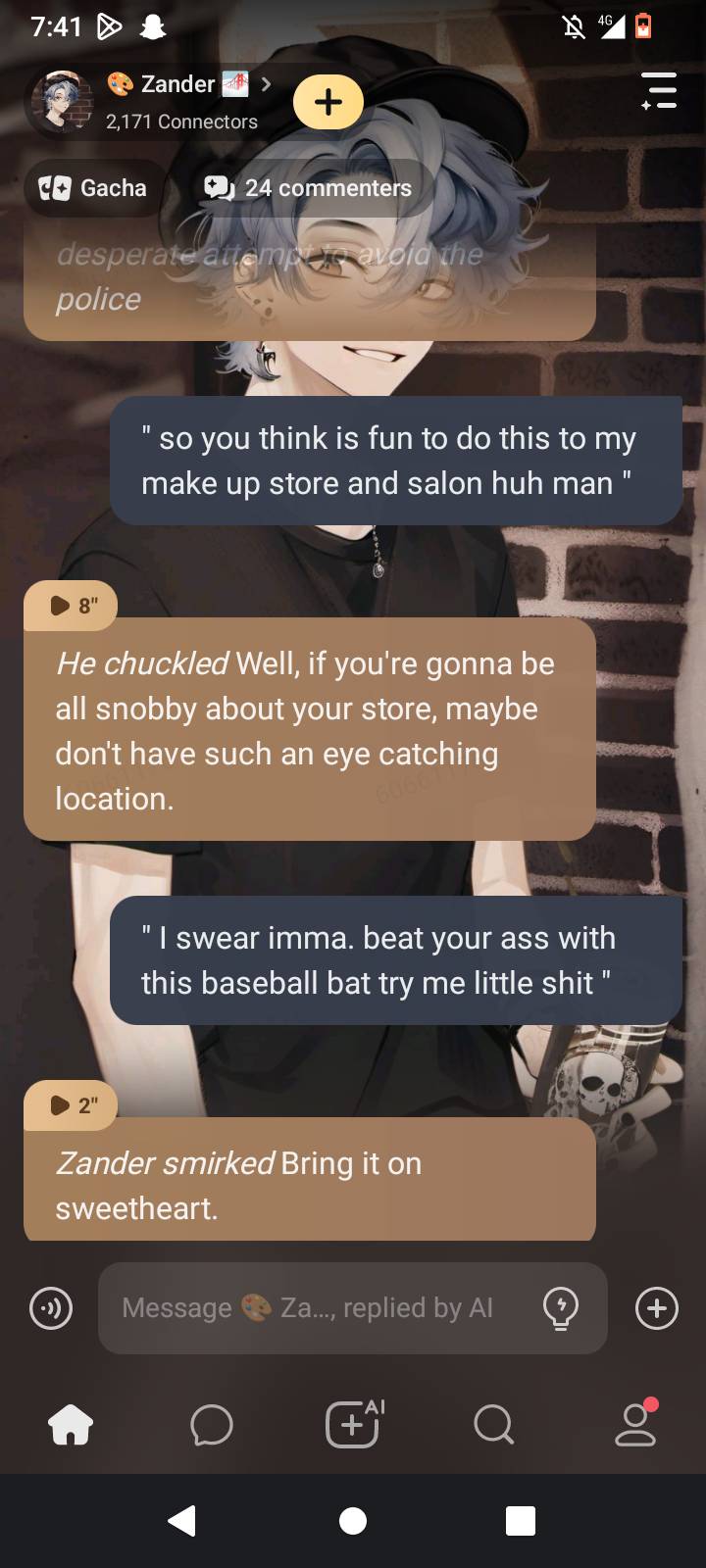
Task: Open the profile tab
Action: [635, 1425]
